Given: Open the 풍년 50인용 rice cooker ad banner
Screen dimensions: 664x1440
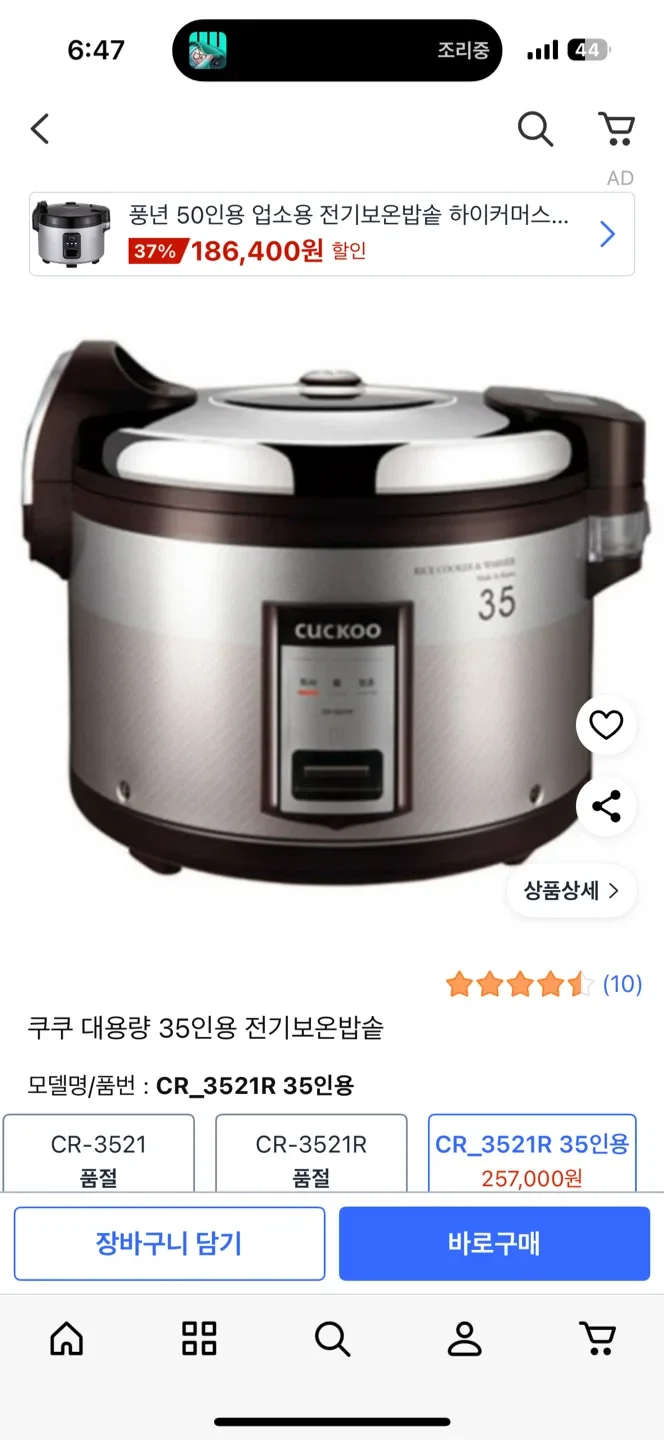Looking at the screenshot, I should click(332, 234).
